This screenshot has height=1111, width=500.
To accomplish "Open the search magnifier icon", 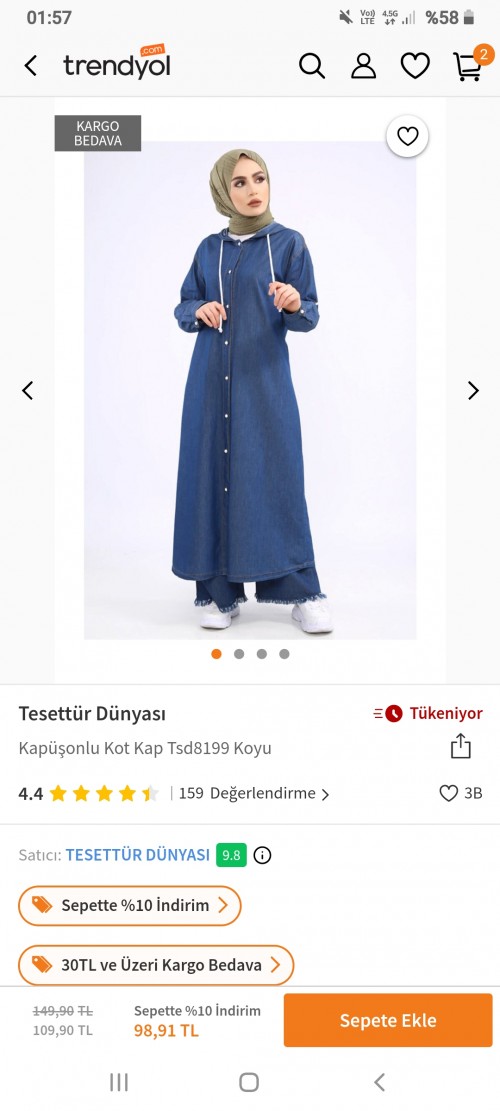I will point(312,66).
